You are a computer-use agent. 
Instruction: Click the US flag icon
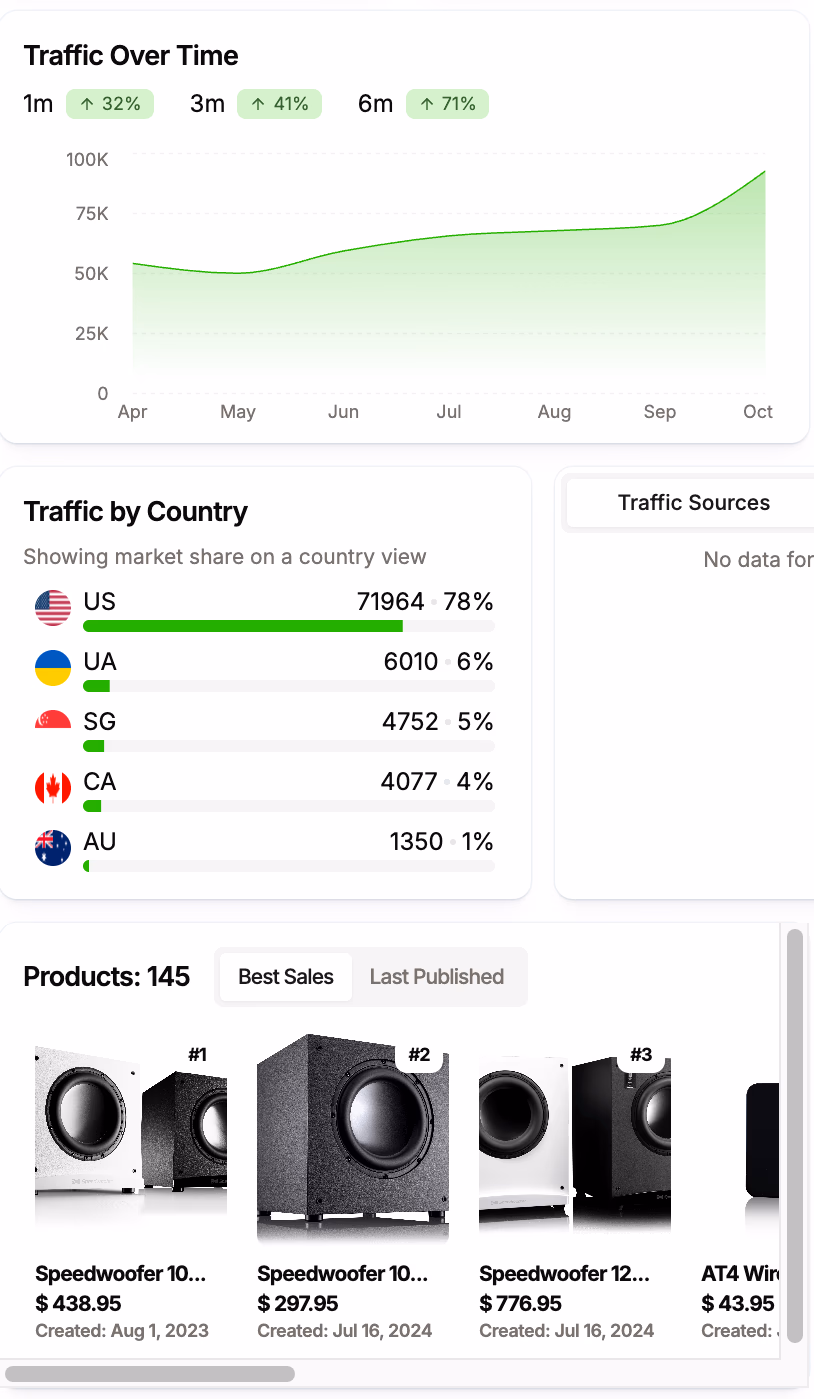coord(52,608)
